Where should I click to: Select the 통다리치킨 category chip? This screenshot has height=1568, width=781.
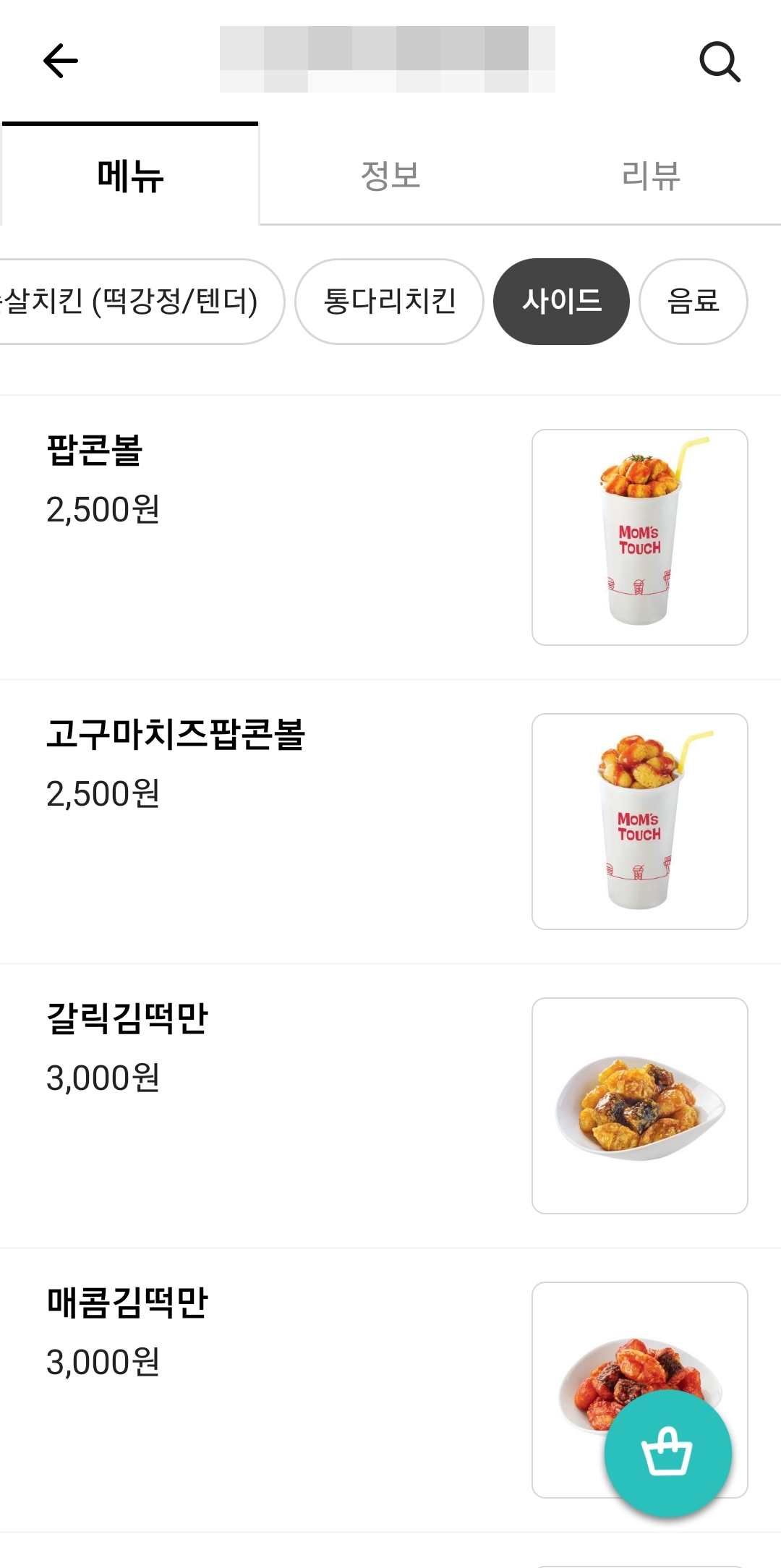tap(389, 302)
